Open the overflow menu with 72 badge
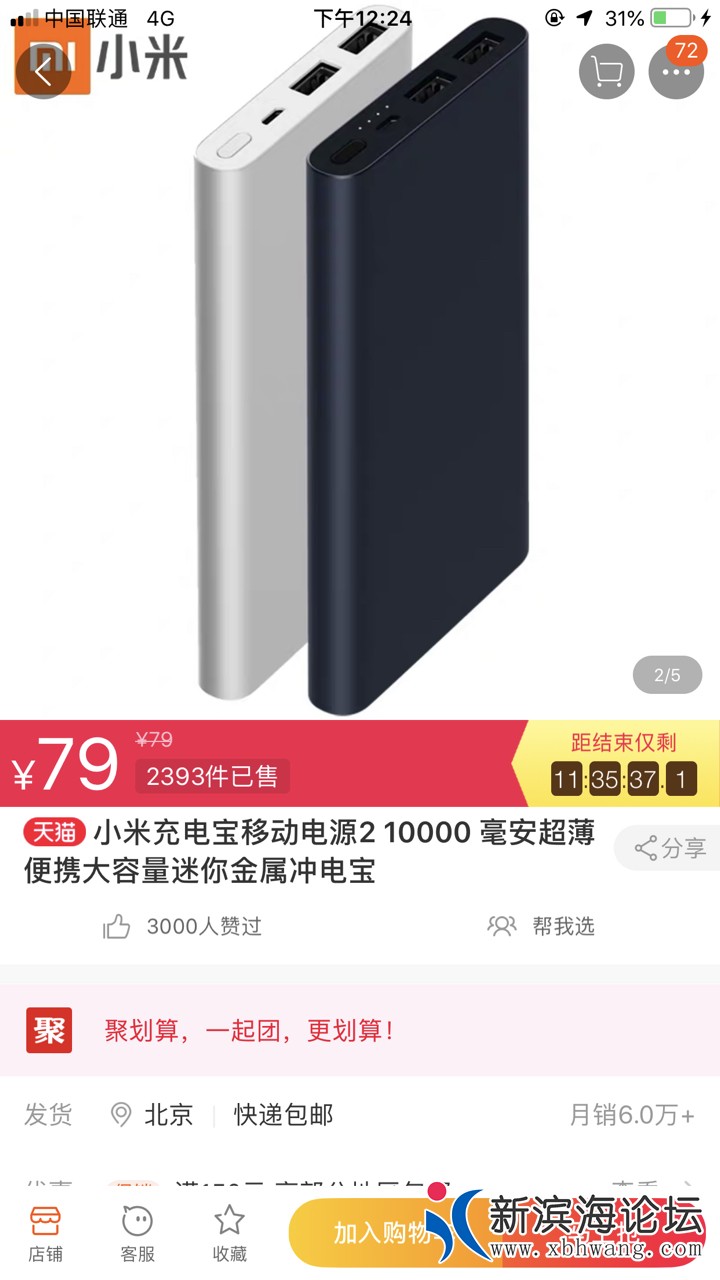 [677, 71]
